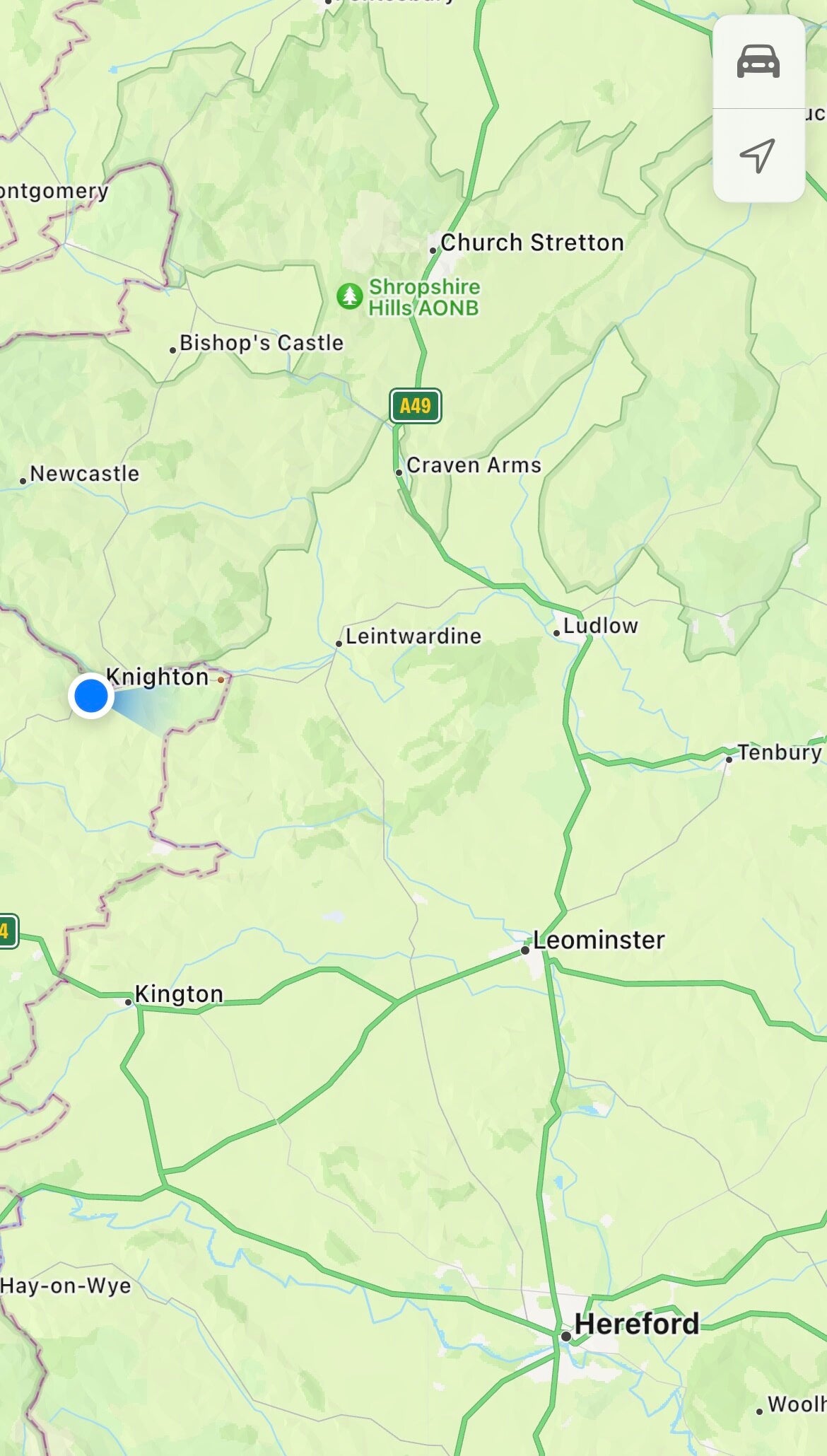Select the Ludlow town label
The width and height of the screenshot is (827, 1456).
(x=599, y=626)
